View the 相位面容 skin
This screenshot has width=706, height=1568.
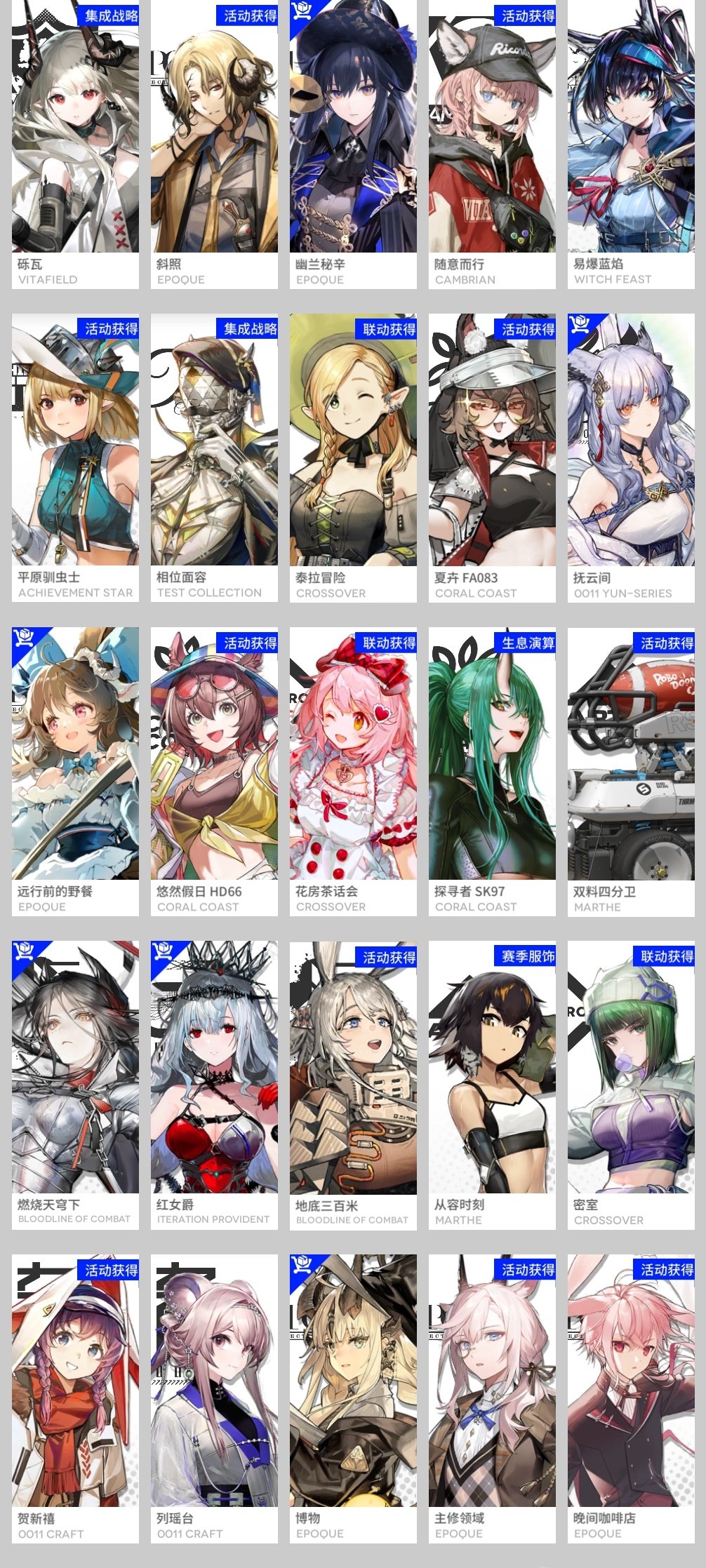(214, 457)
